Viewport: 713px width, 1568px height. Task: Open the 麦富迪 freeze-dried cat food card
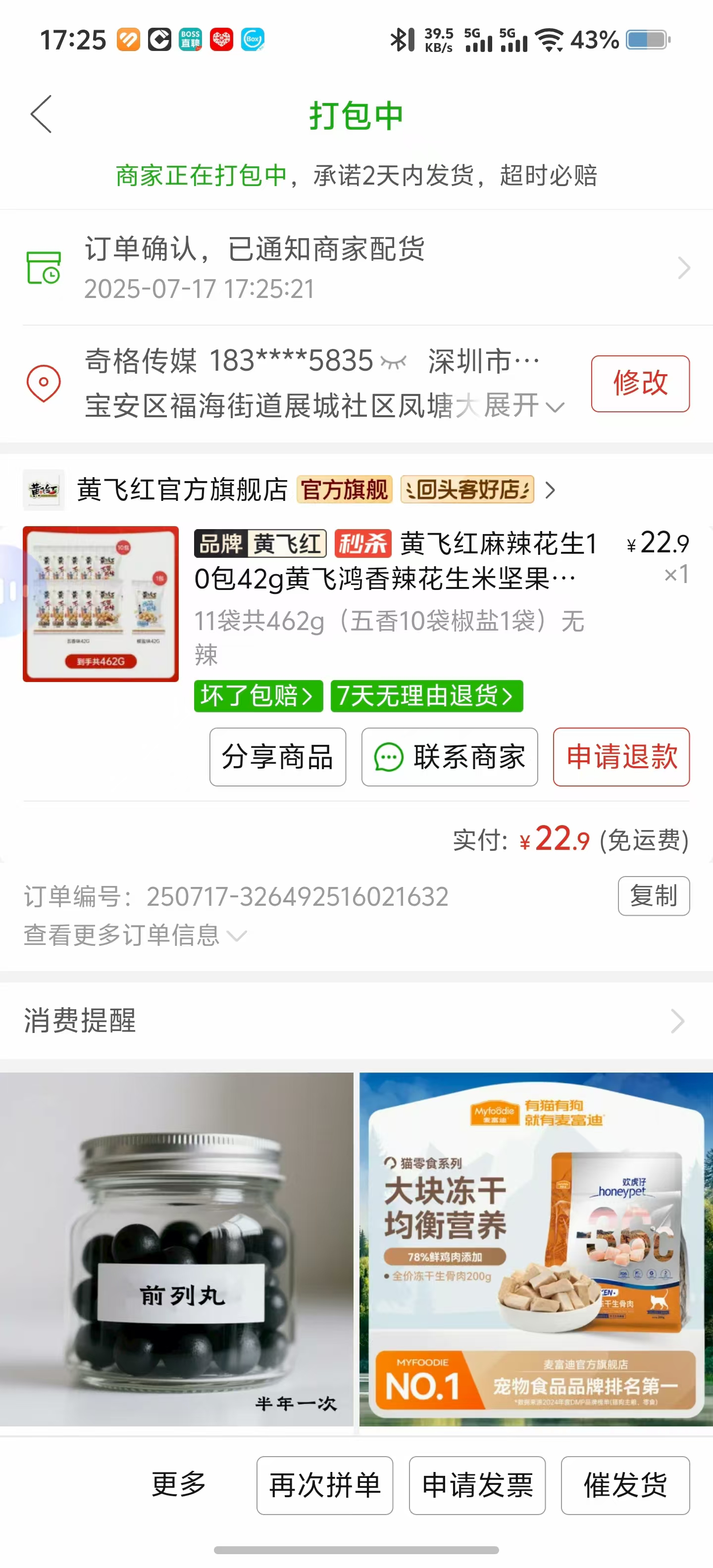[536, 1249]
